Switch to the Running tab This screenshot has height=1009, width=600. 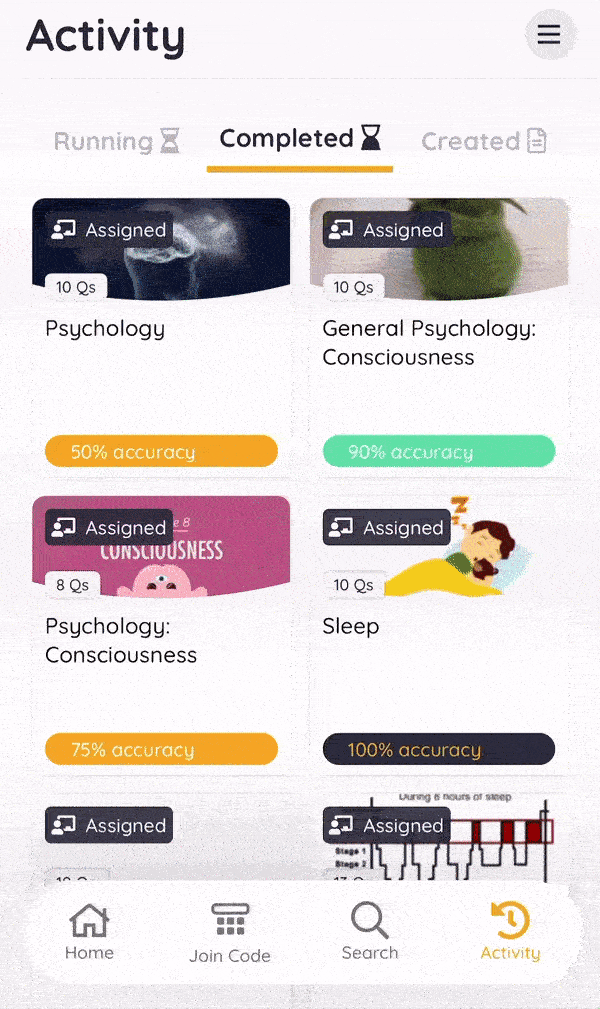(x=117, y=141)
